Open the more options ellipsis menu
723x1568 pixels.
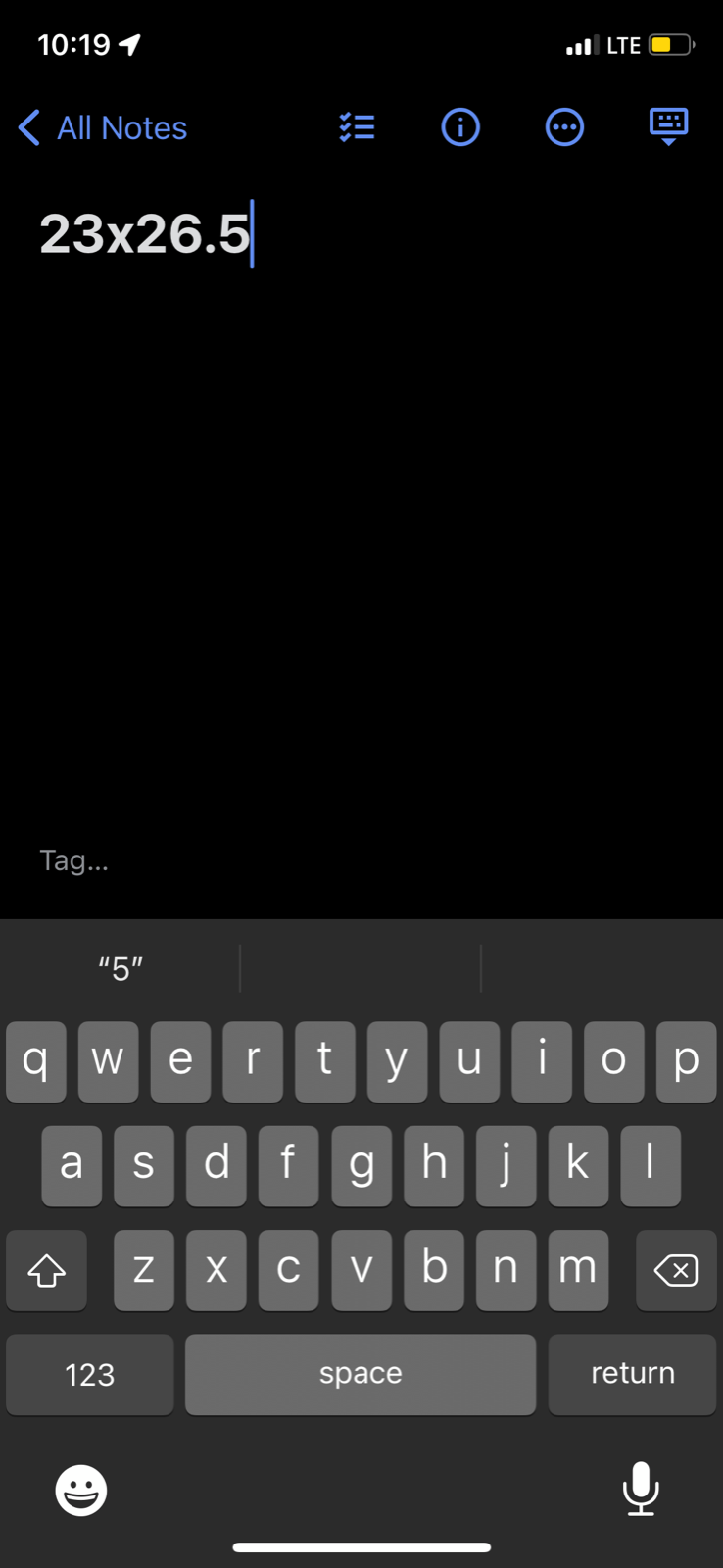564,127
